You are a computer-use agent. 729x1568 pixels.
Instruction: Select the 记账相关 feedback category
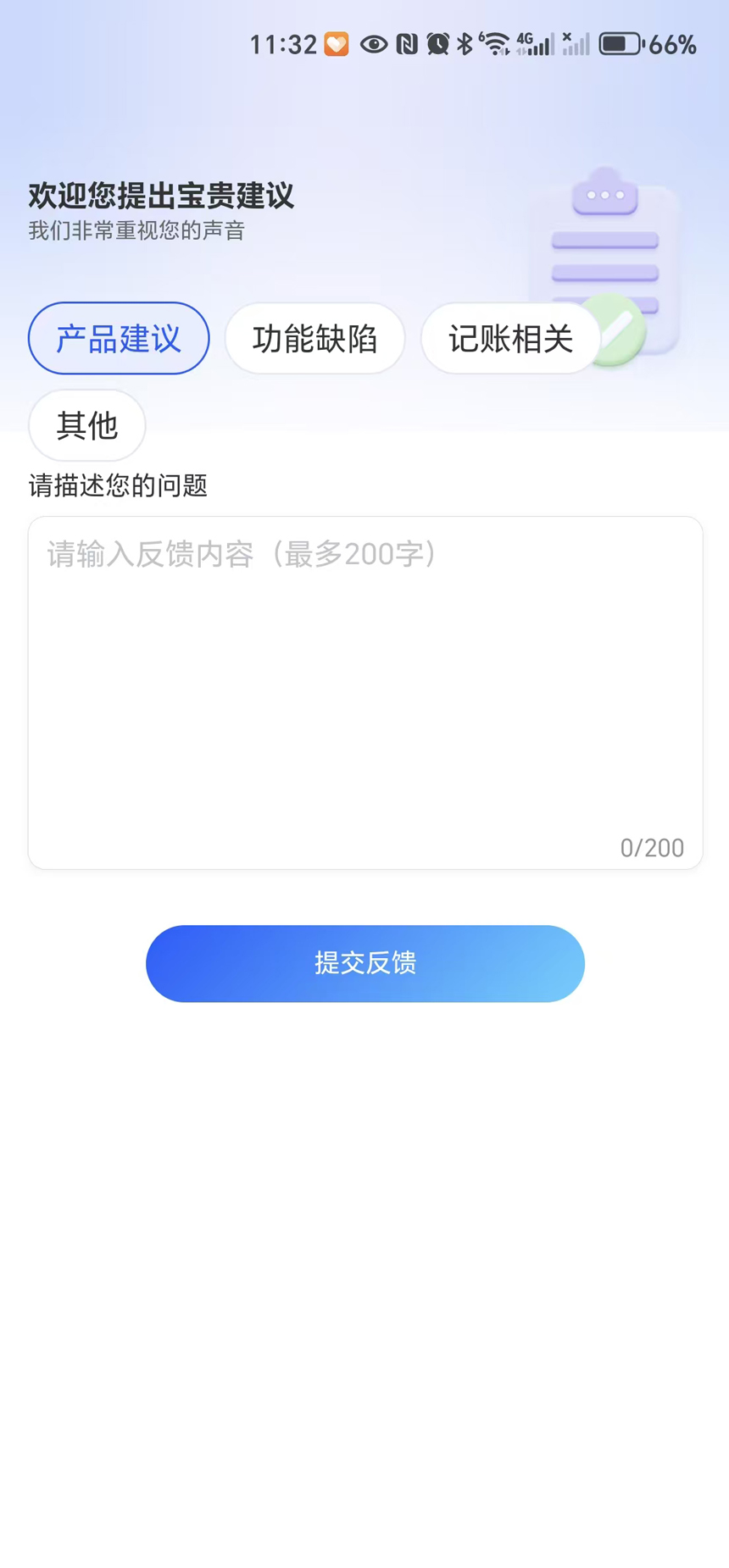[511, 338]
